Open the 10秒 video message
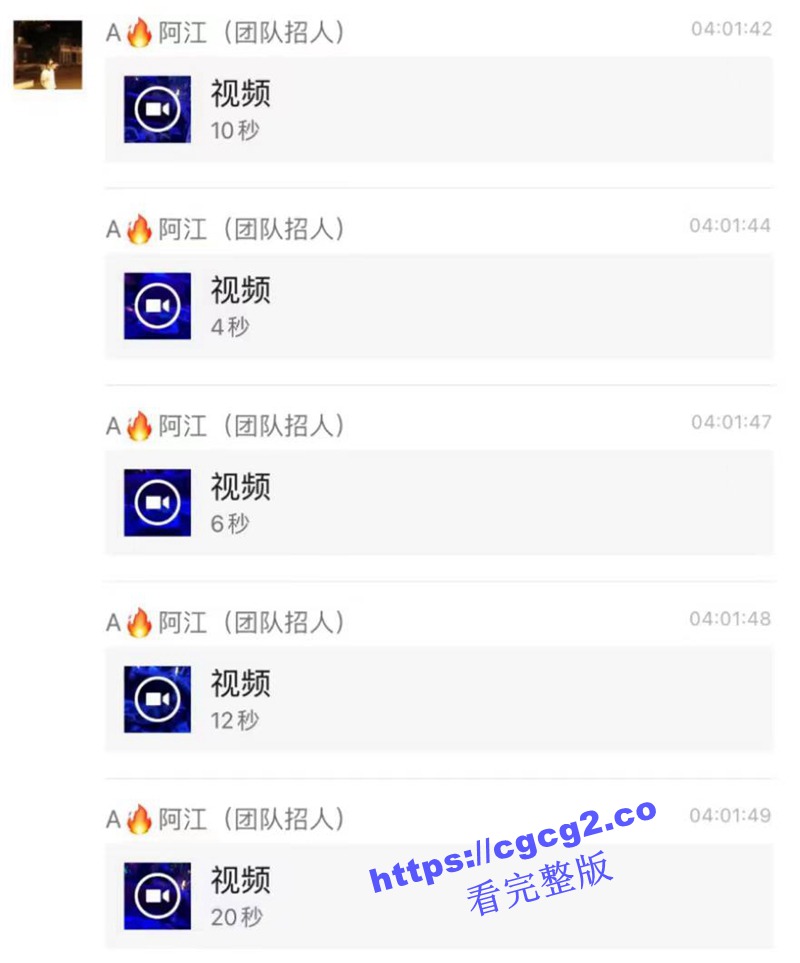The image size is (800, 963). (x=157, y=109)
